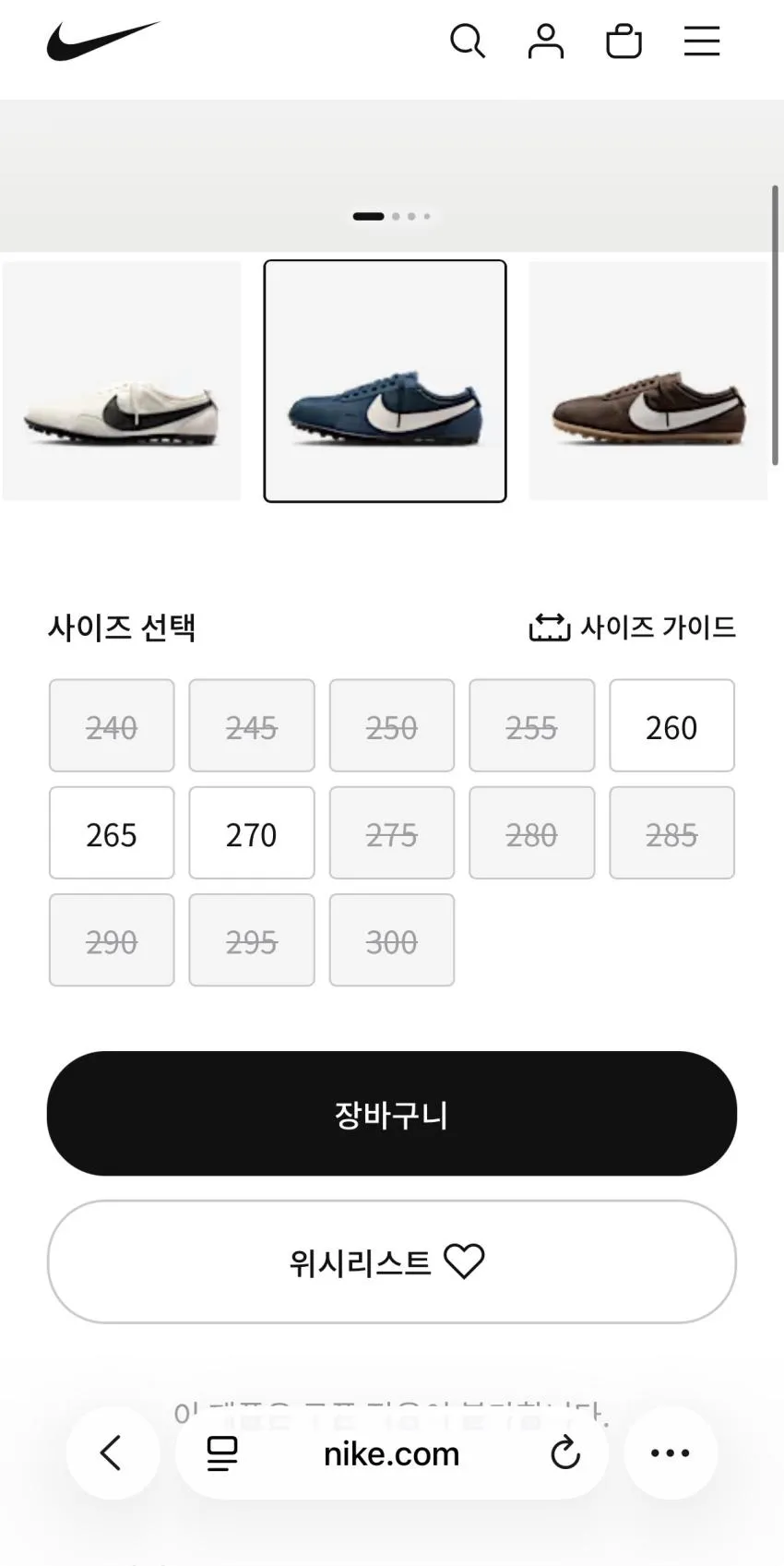Screen dimensions: 784x1566
Task: Select the brown shoe color variant
Action: 648,381
